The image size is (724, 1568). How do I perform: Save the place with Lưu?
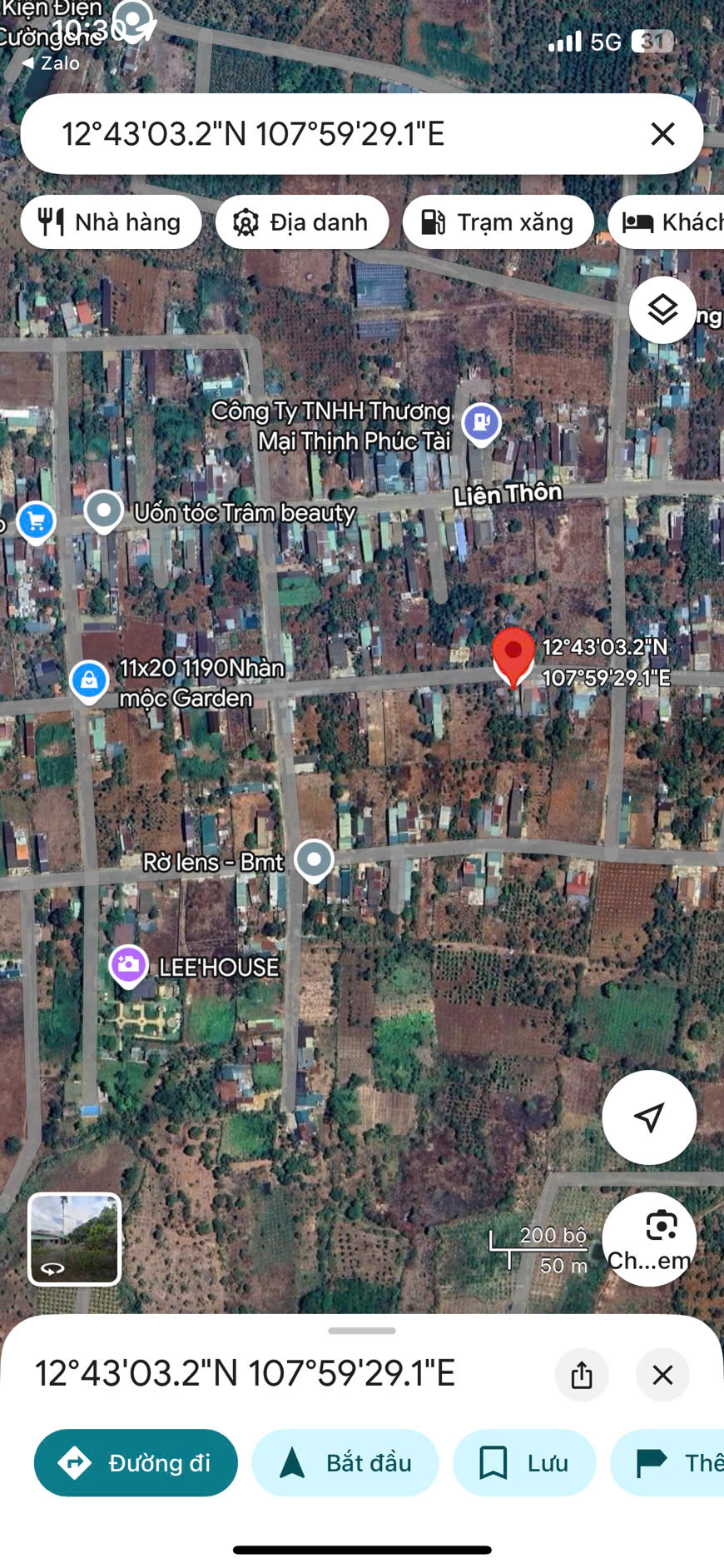524,1462
